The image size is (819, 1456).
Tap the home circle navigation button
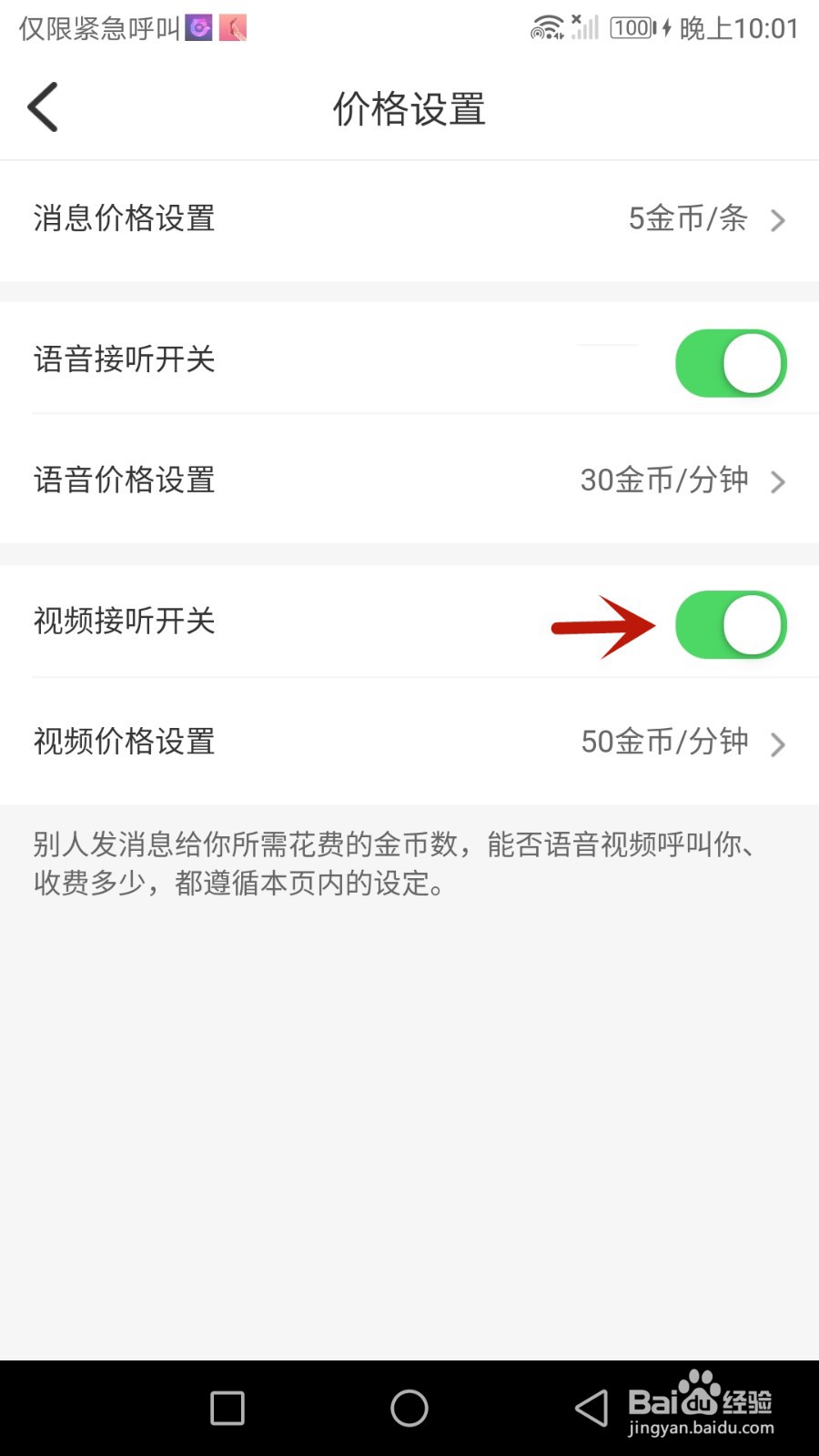coord(409,1408)
